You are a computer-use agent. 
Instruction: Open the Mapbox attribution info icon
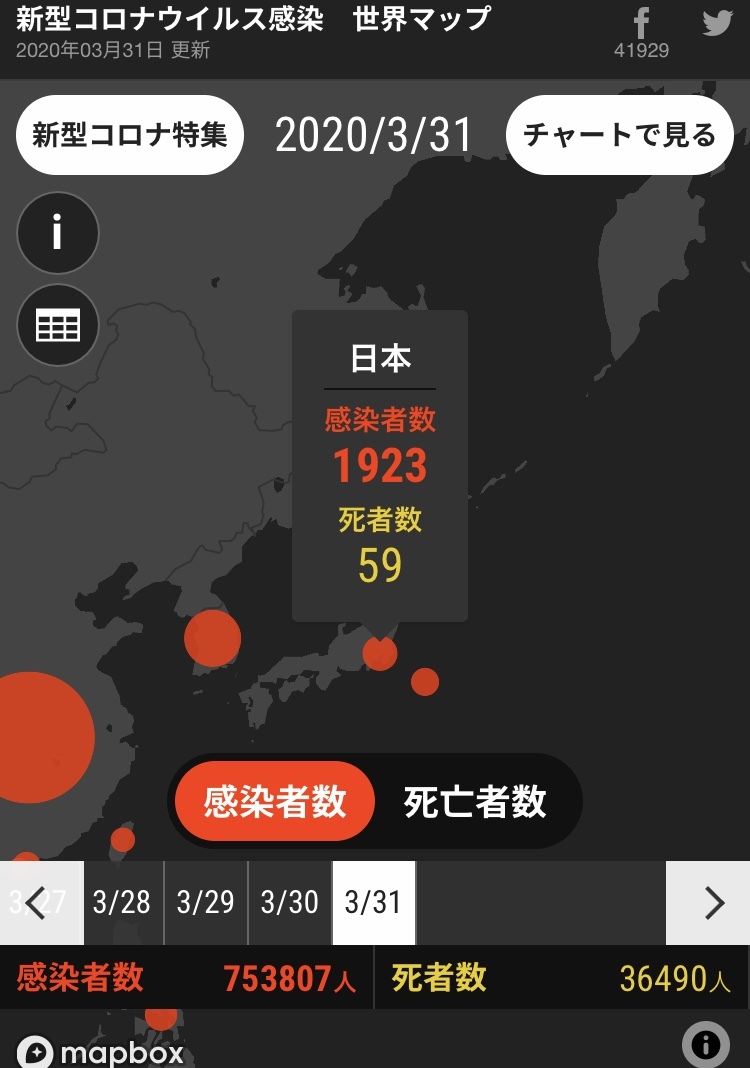point(705,1045)
